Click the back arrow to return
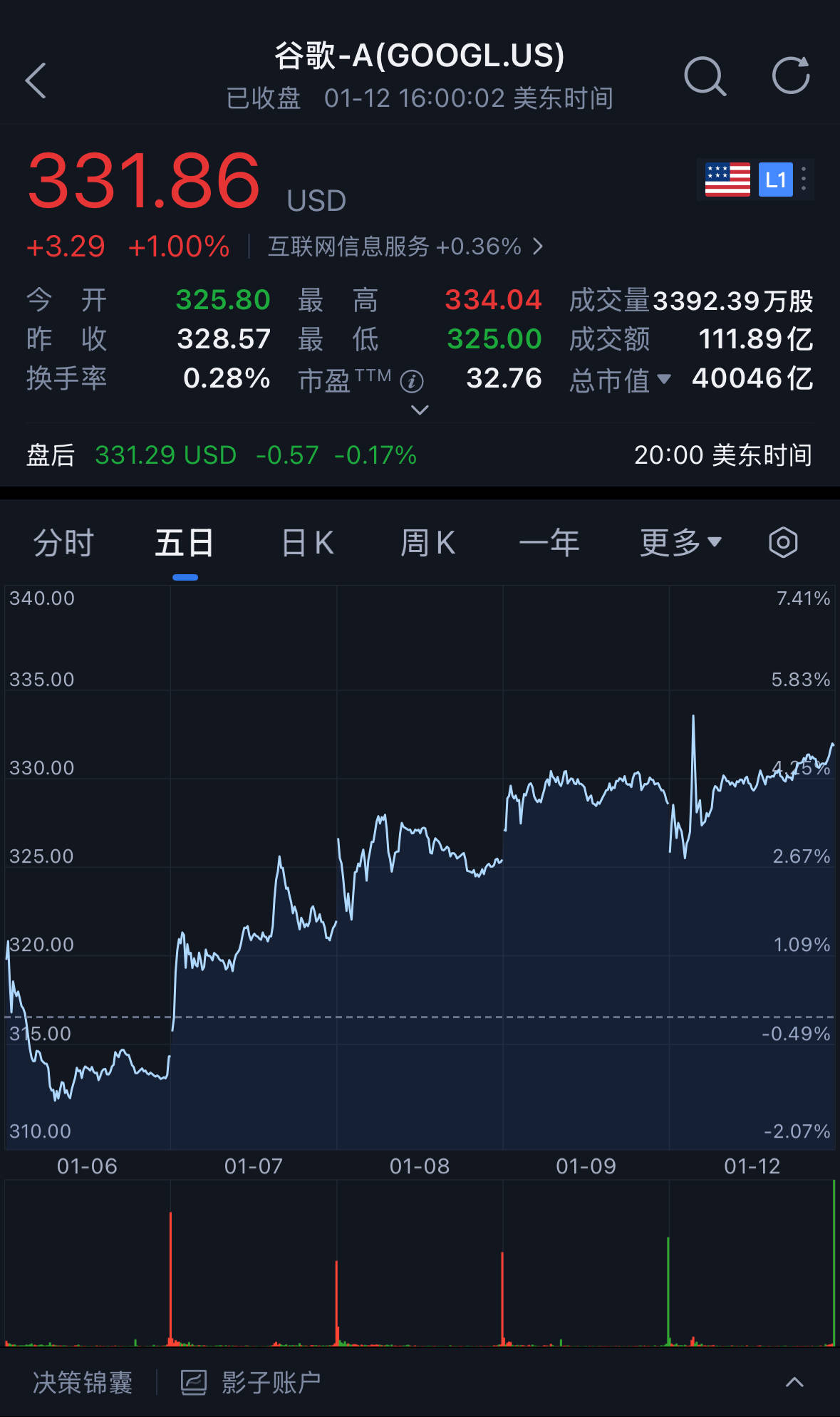Image resolution: width=840 pixels, height=1417 pixels. coord(36,80)
